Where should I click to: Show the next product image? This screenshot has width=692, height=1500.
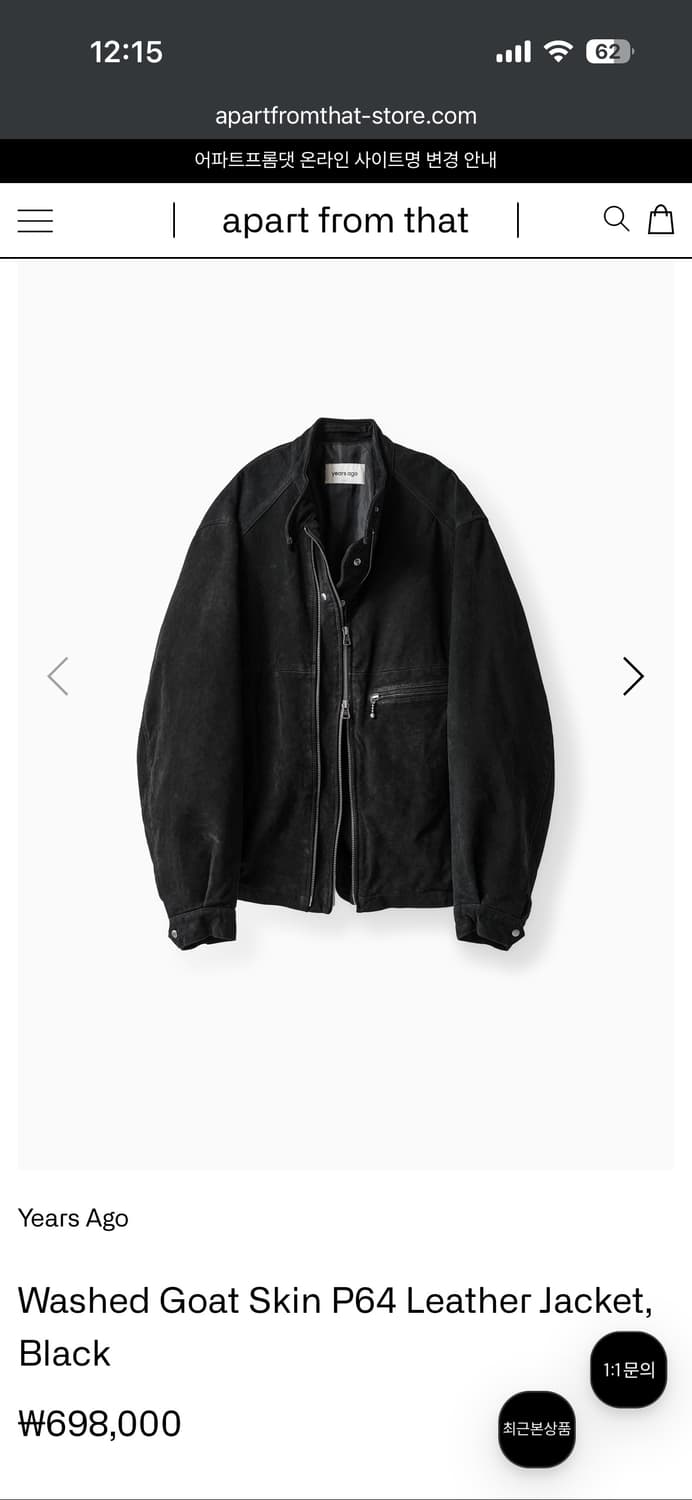(x=633, y=677)
